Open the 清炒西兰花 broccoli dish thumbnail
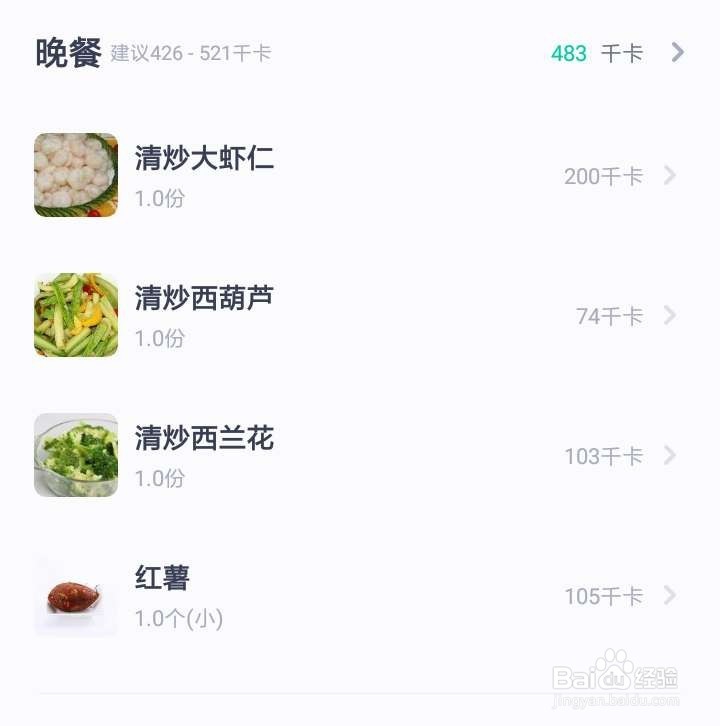 point(75,455)
